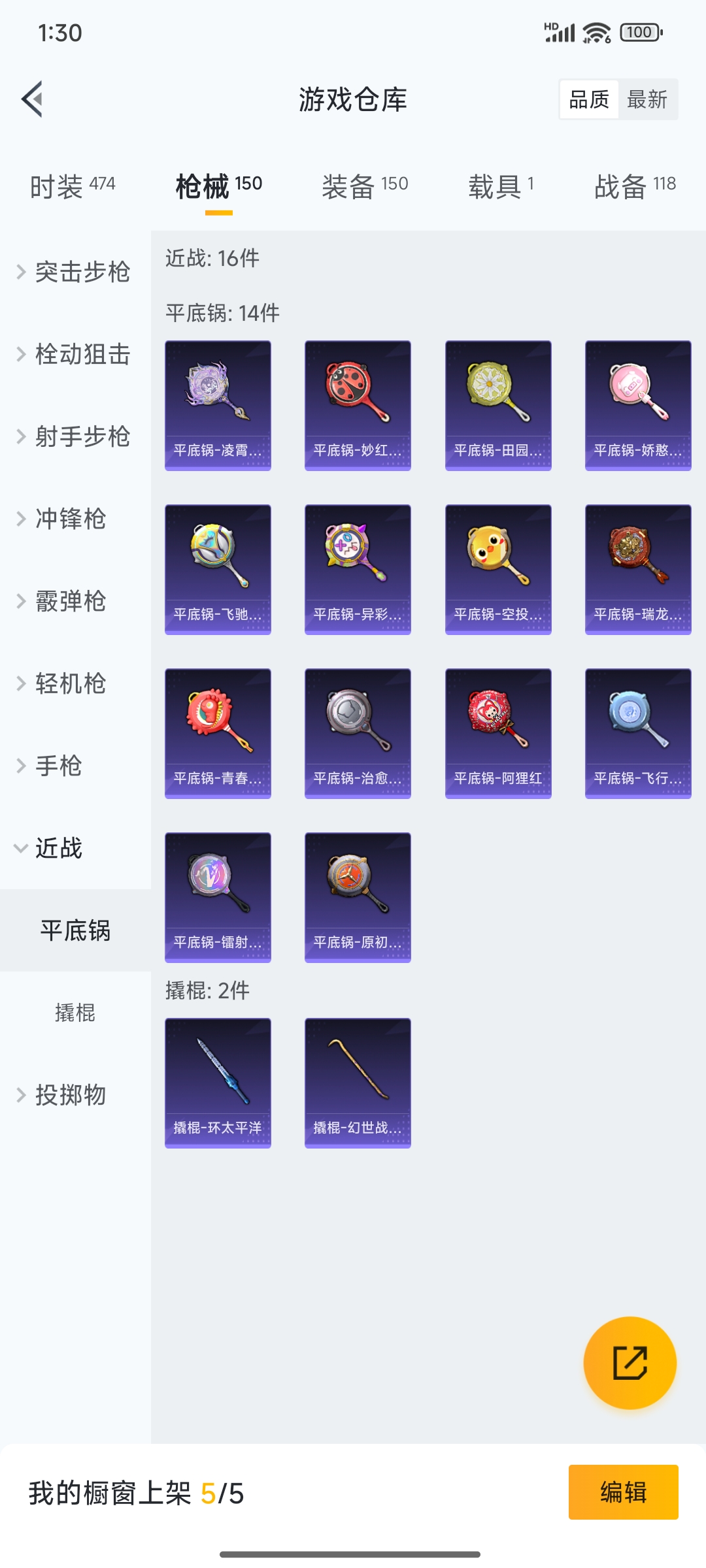Open the 装备 tab

click(x=364, y=186)
